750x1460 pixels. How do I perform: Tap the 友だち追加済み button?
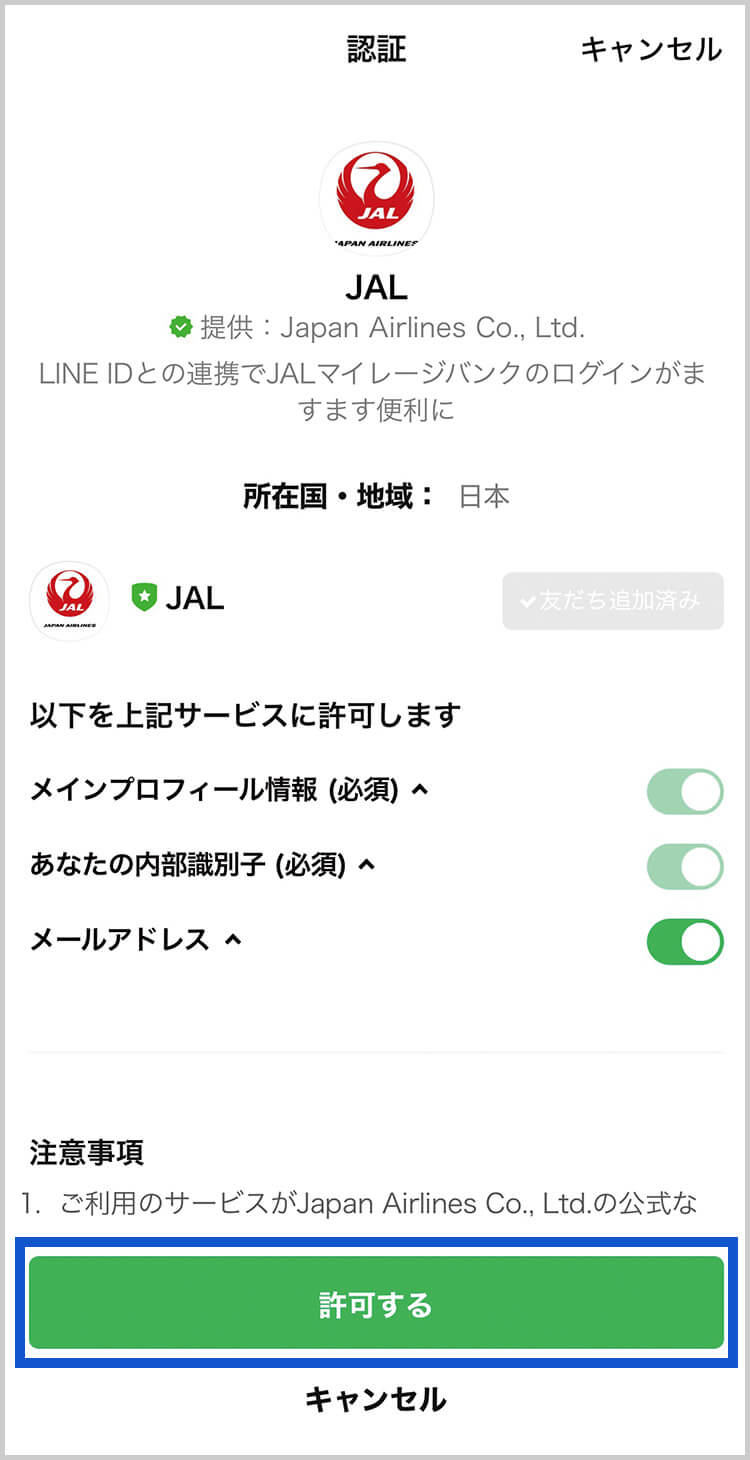612,601
